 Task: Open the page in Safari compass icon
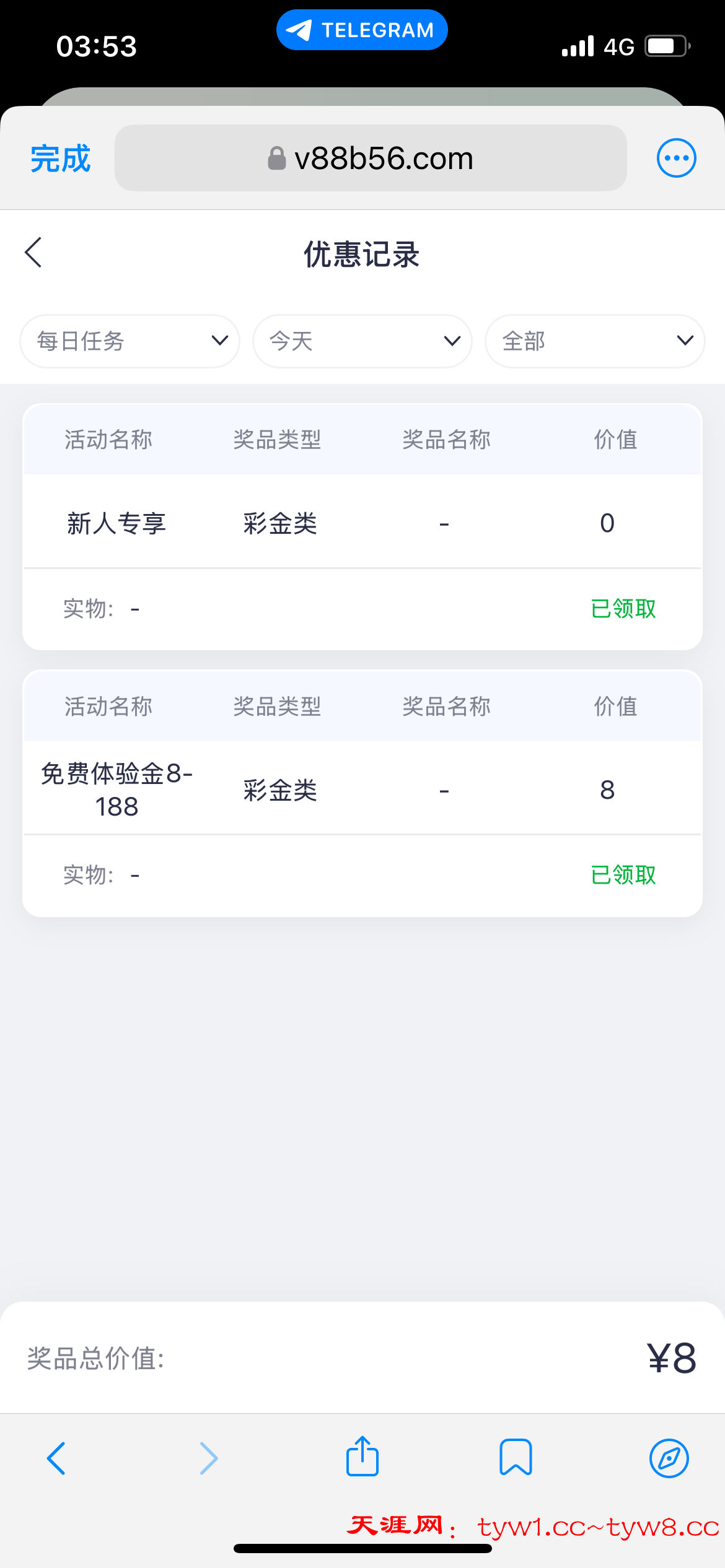669,1458
